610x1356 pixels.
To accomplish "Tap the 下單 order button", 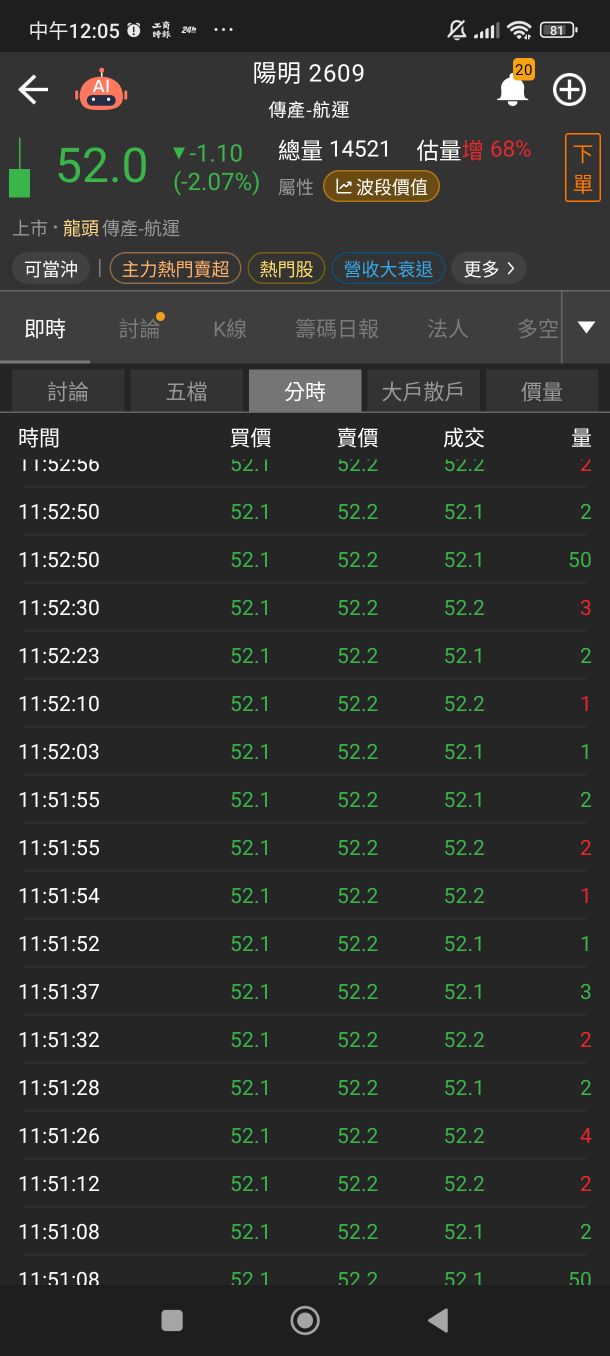I will pyautogui.click(x=583, y=168).
